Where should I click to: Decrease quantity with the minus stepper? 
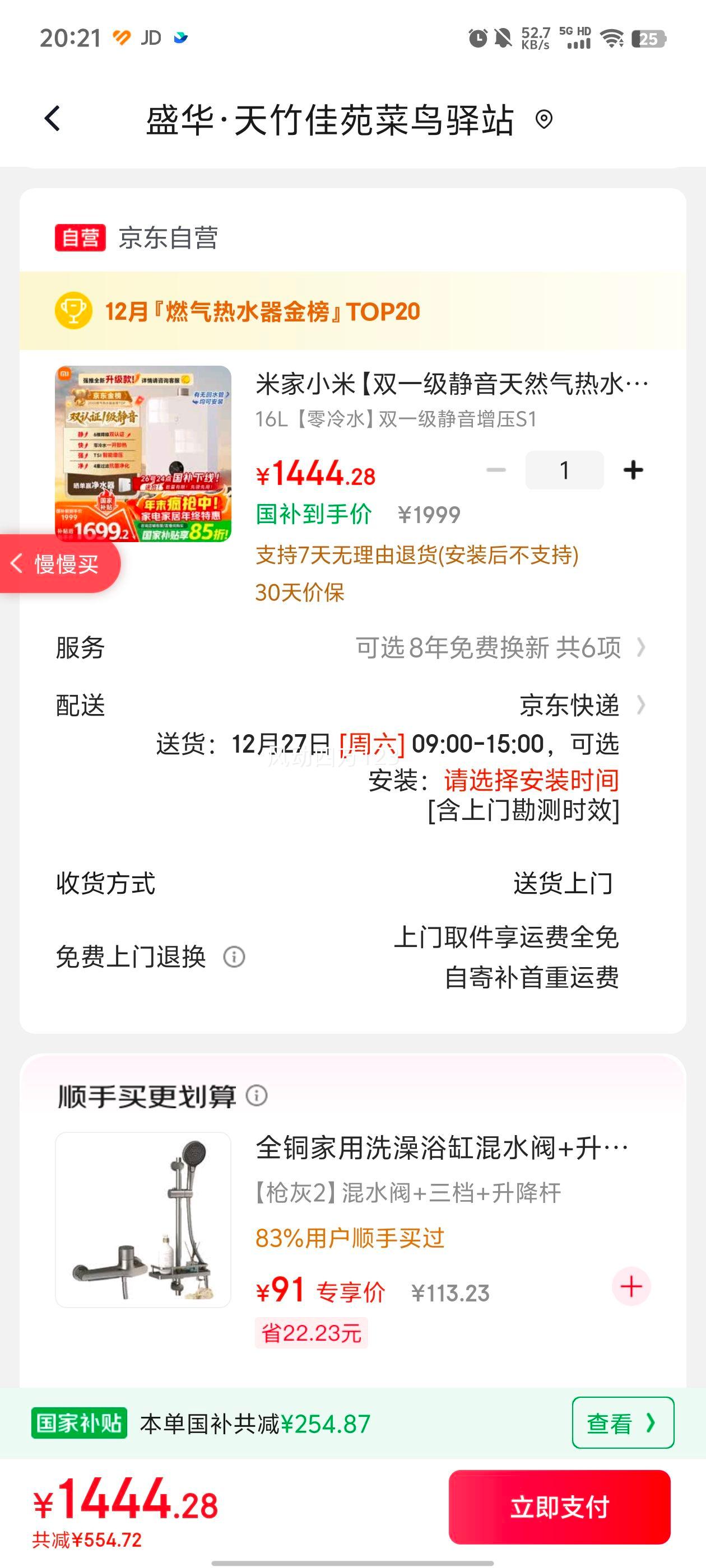pos(495,469)
